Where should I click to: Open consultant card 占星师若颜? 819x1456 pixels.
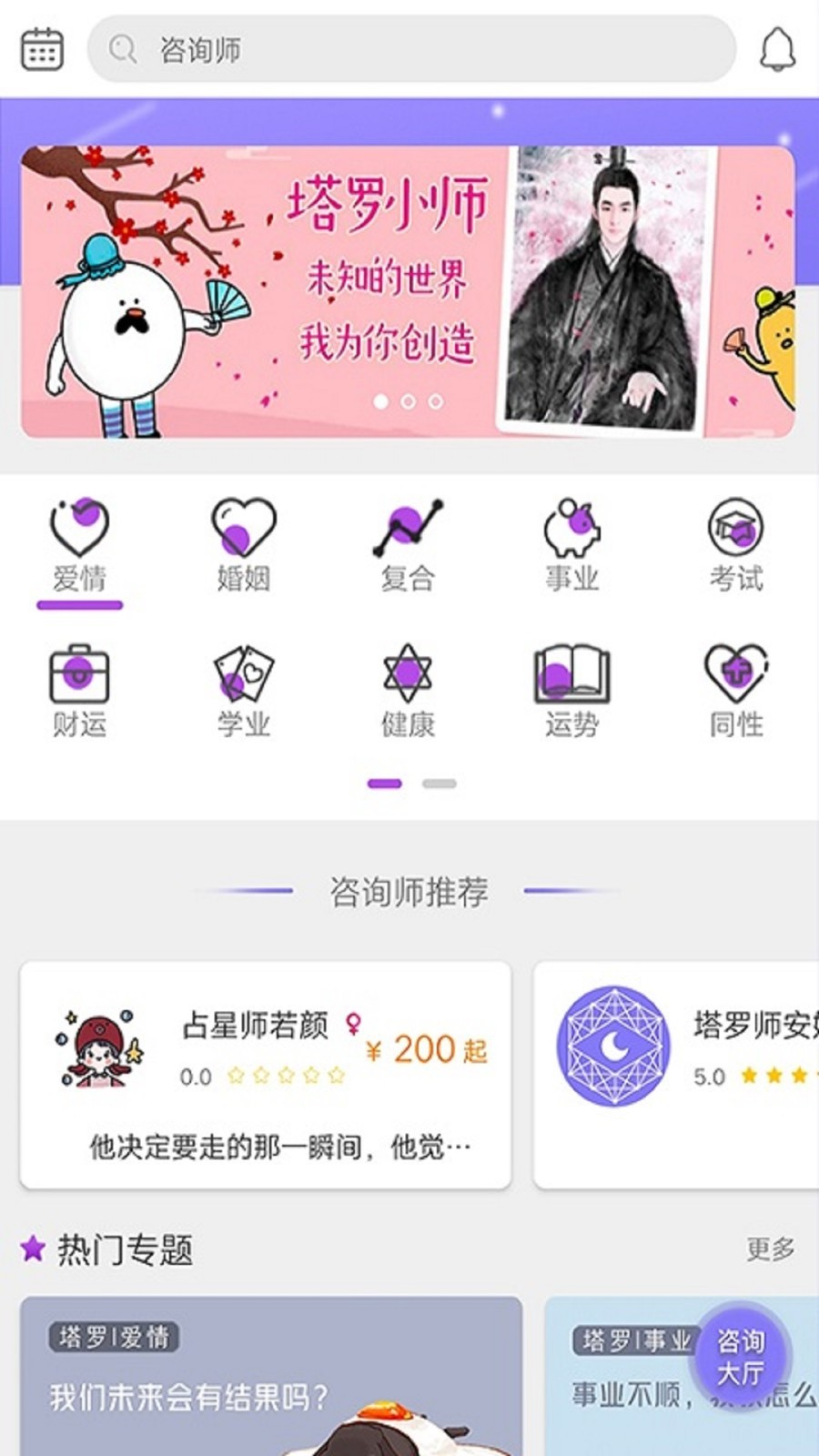coord(266,1075)
